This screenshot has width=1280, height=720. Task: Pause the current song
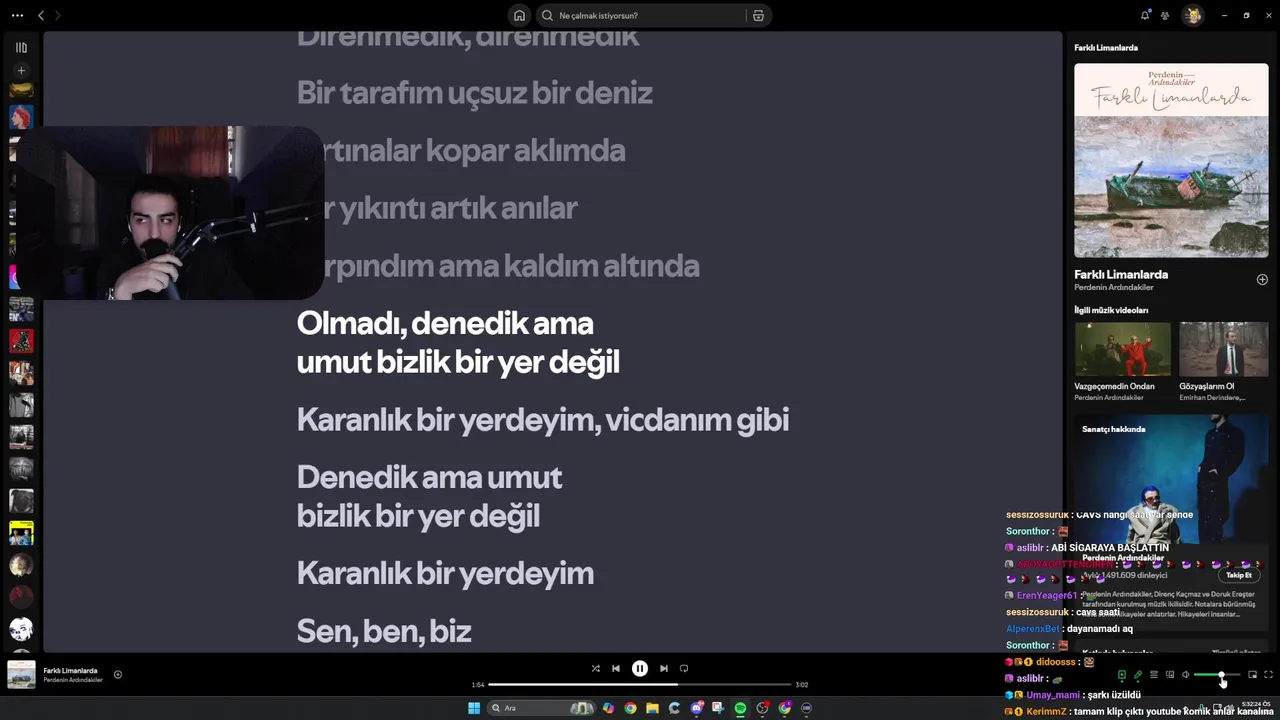[x=640, y=668]
